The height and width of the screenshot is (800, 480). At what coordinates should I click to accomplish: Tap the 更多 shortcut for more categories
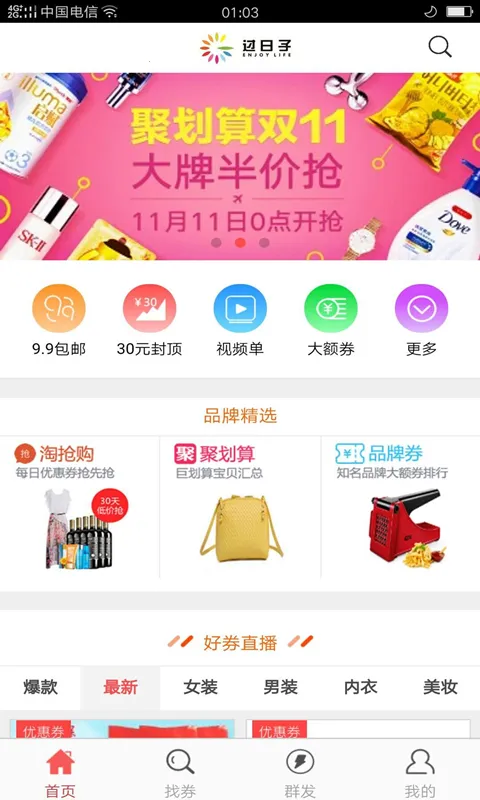point(421,320)
